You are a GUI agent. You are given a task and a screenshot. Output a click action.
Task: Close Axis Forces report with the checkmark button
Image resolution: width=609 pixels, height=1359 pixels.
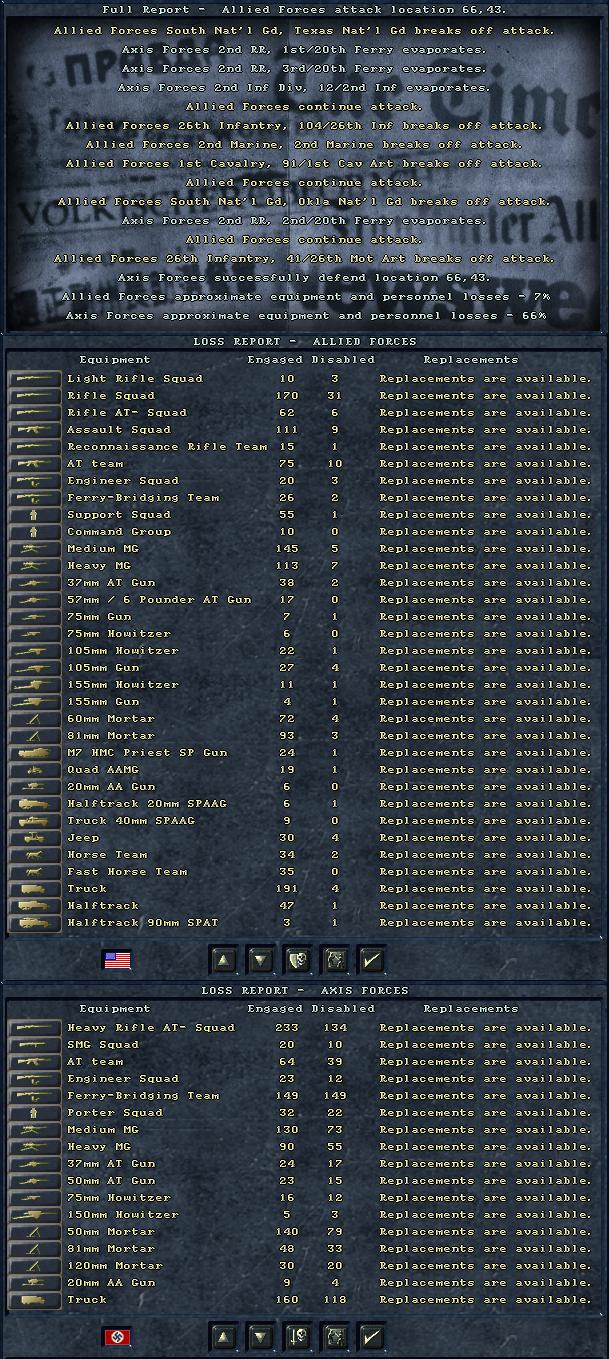[x=371, y=1336]
